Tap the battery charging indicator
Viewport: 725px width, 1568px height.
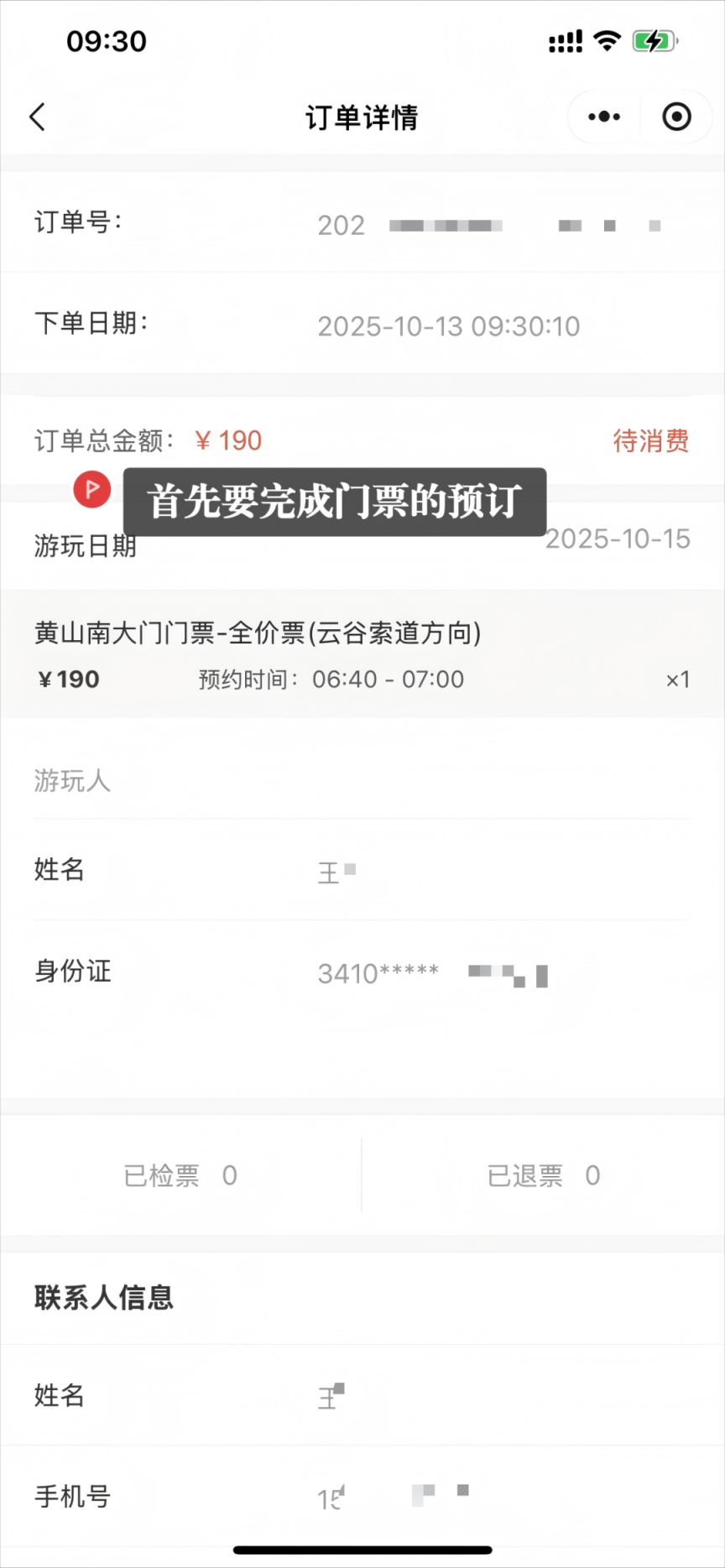653,38
